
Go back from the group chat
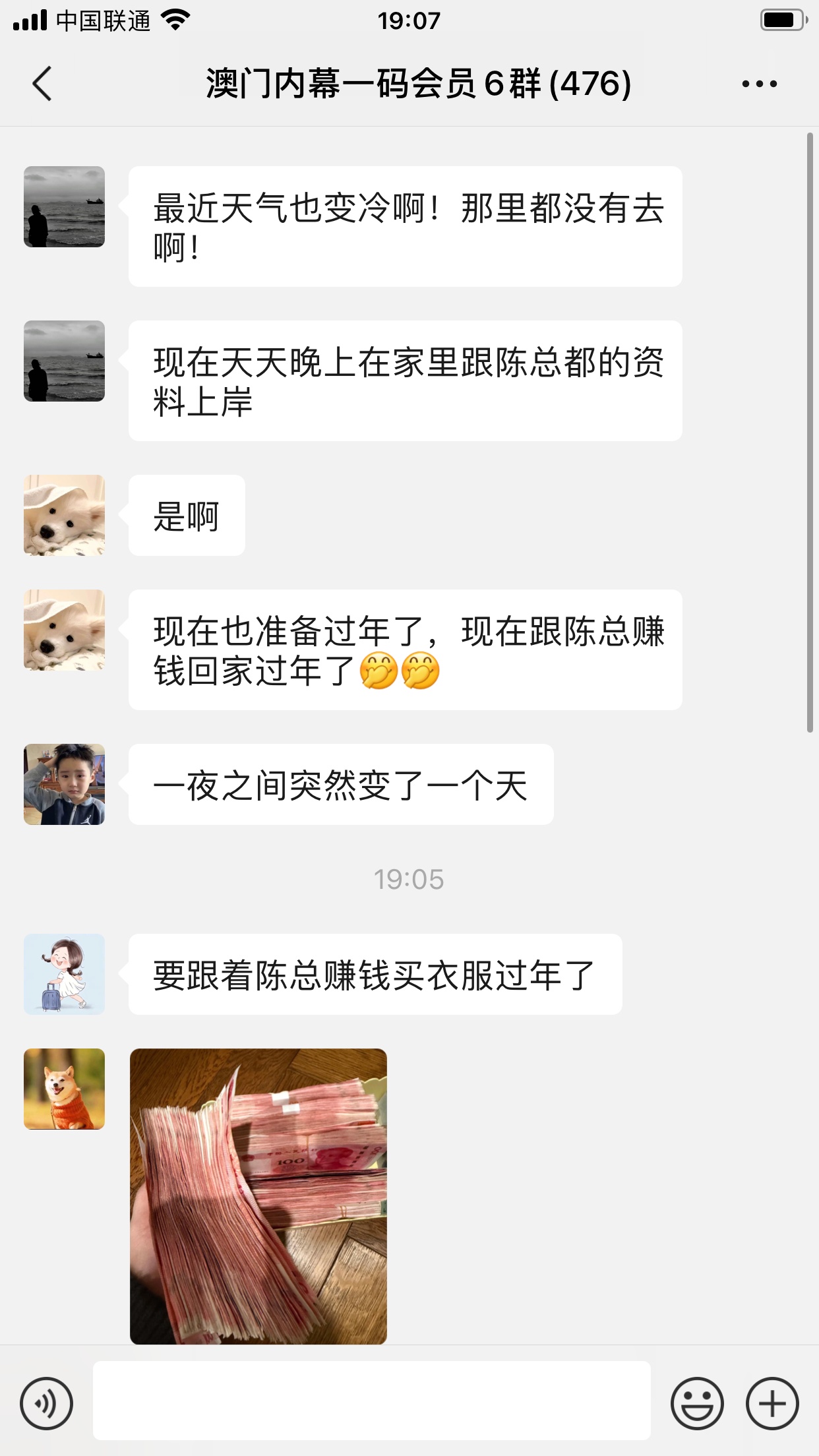pyautogui.click(x=42, y=84)
